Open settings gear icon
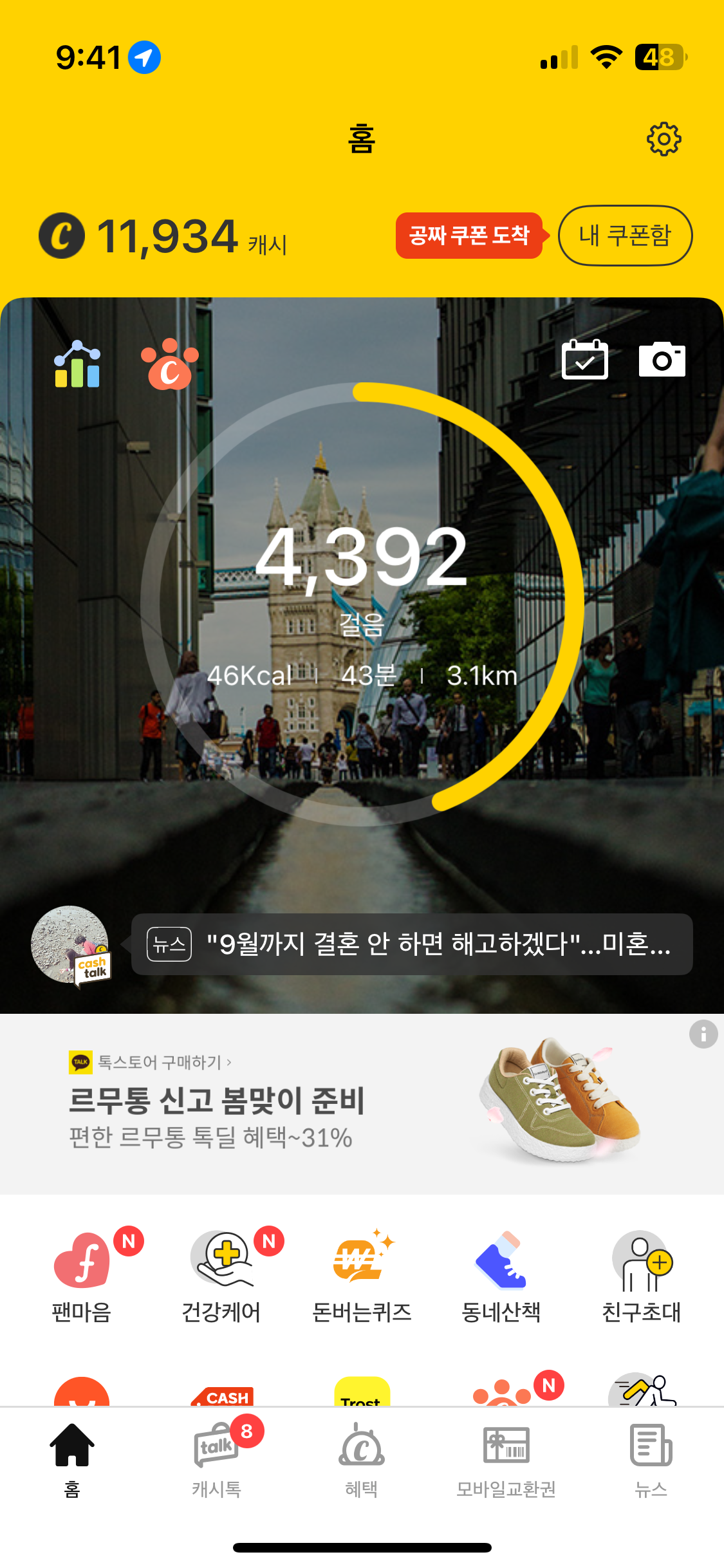This screenshot has width=724, height=1568. (x=664, y=138)
